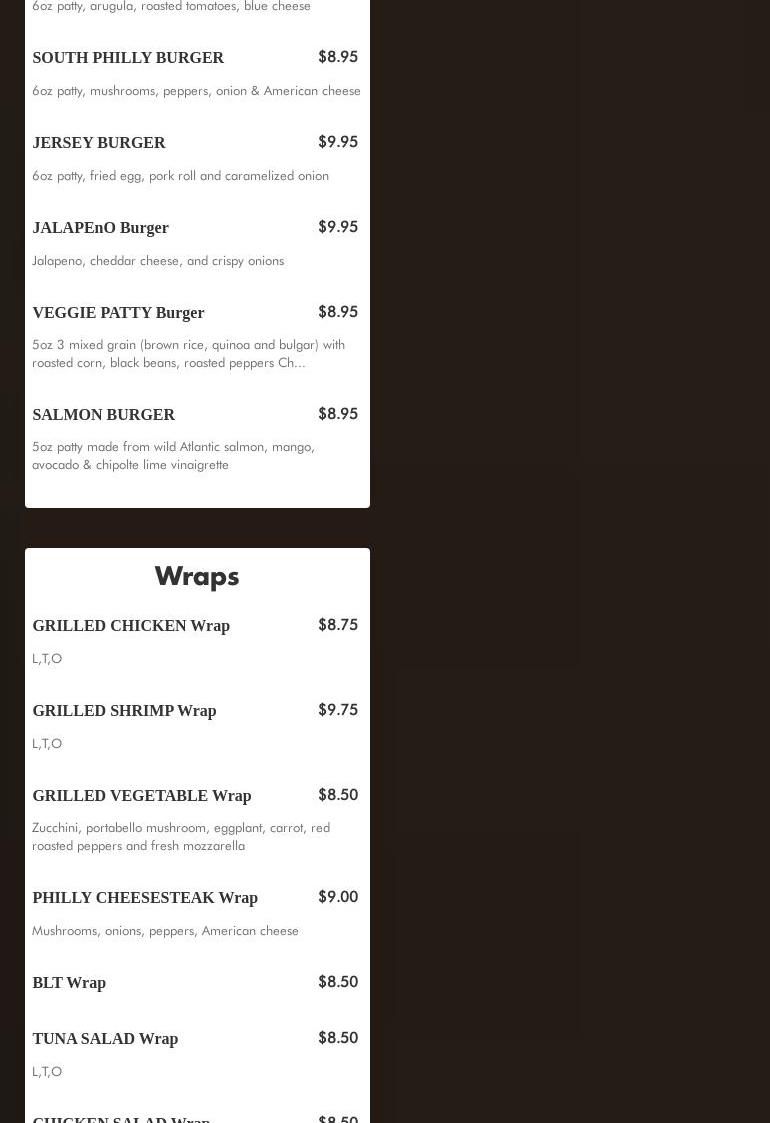Open the Grilled Shrimp Wrap item
770x1123 pixels.
pyautogui.click(x=124, y=711)
